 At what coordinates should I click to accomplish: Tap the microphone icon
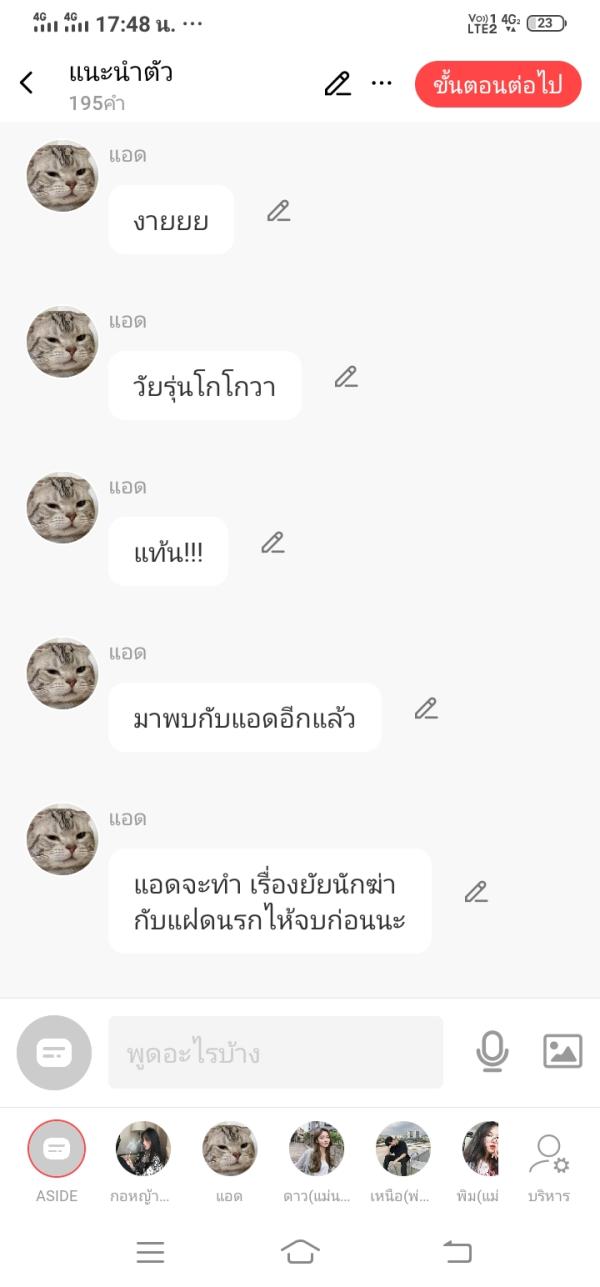(492, 1051)
